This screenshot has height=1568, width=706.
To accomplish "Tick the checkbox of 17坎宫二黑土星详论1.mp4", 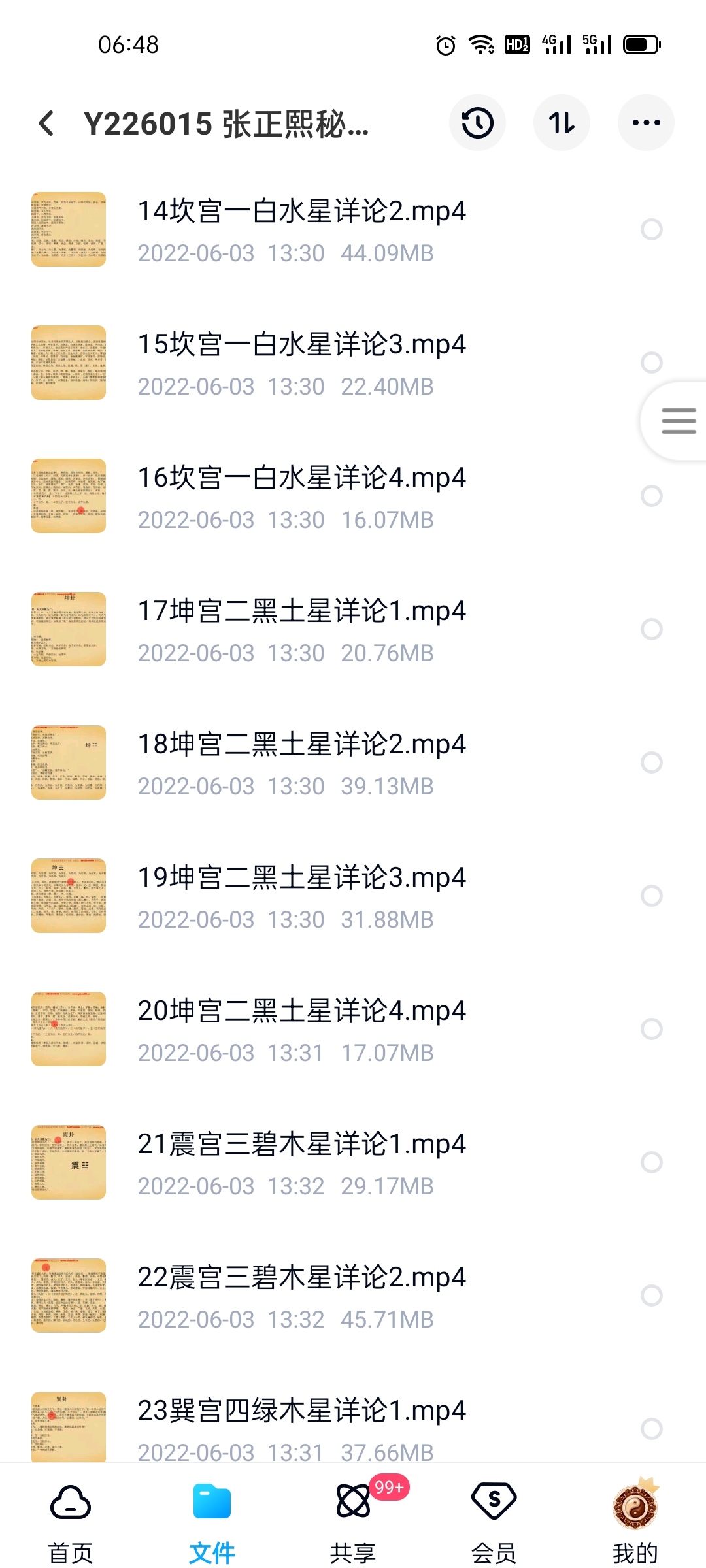I will 651,629.
